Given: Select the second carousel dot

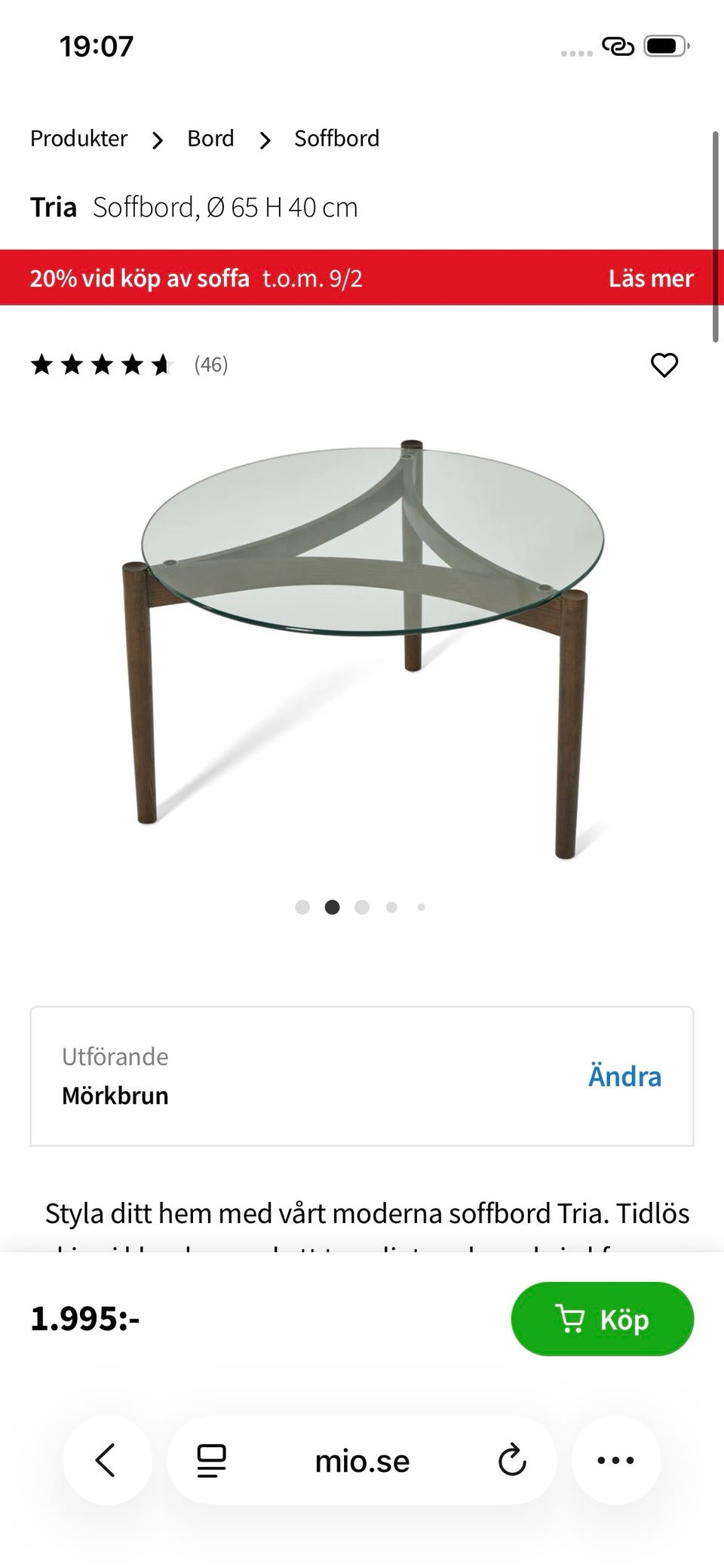Looking at the screenshot, I should pos(333,907).
